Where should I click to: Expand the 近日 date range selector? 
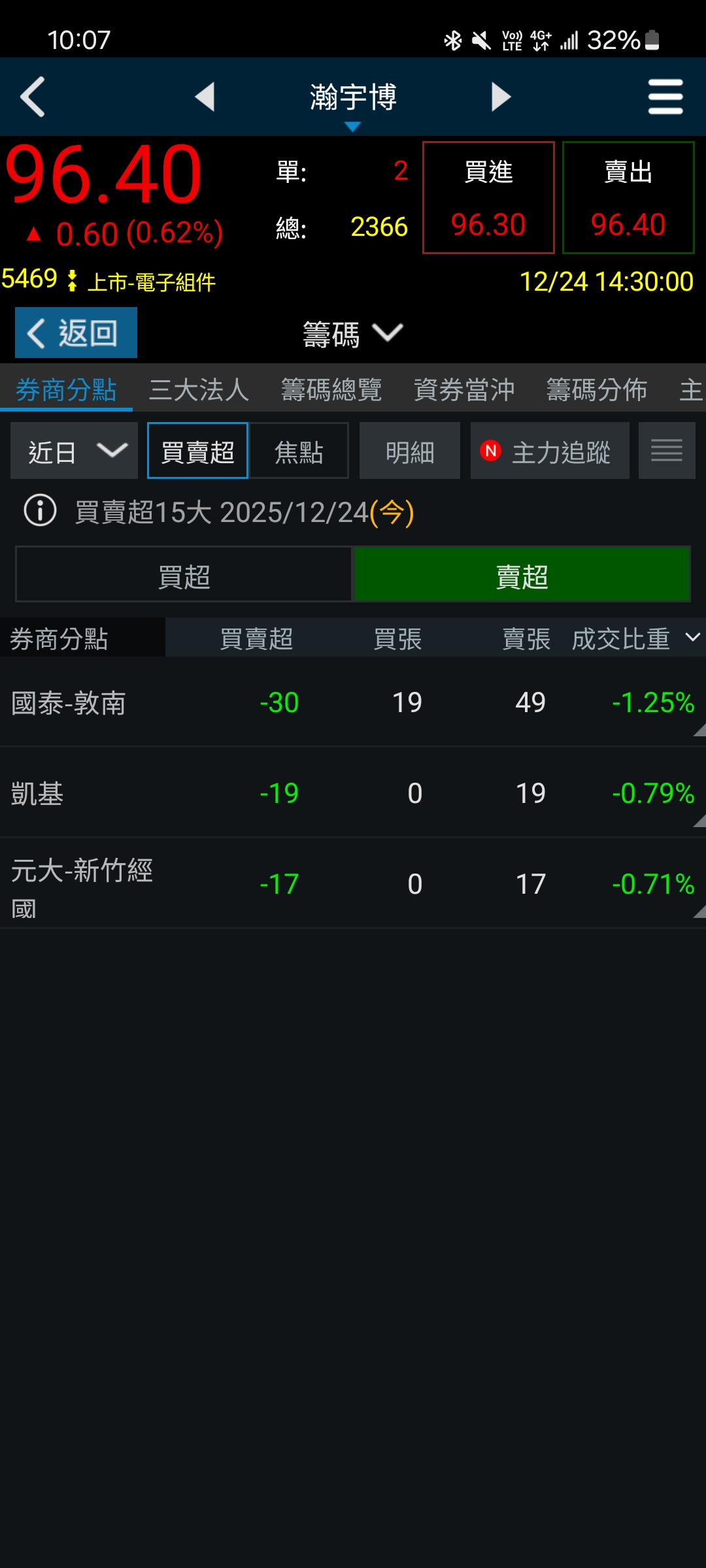pyautogui.click(x=73, y=450)
